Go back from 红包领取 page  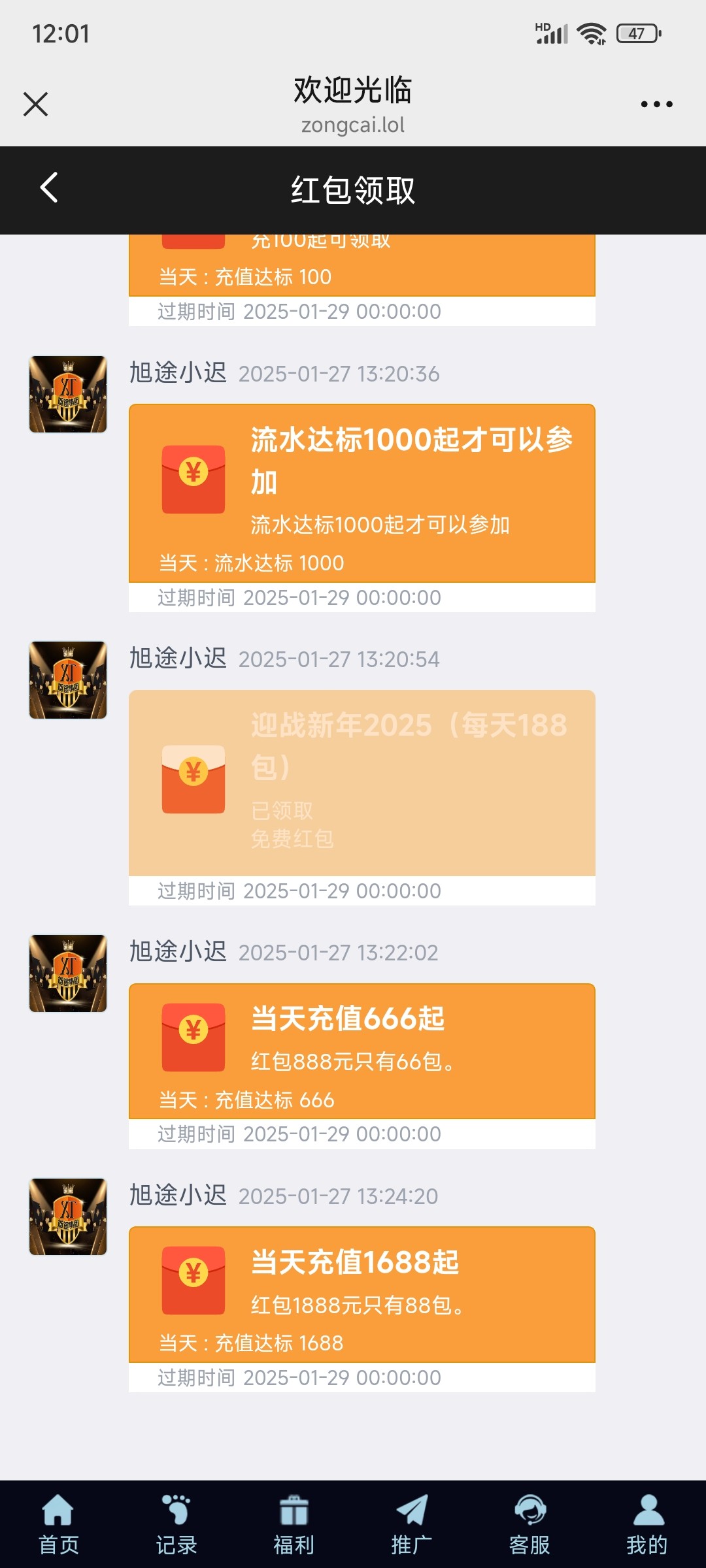(49, 188)
